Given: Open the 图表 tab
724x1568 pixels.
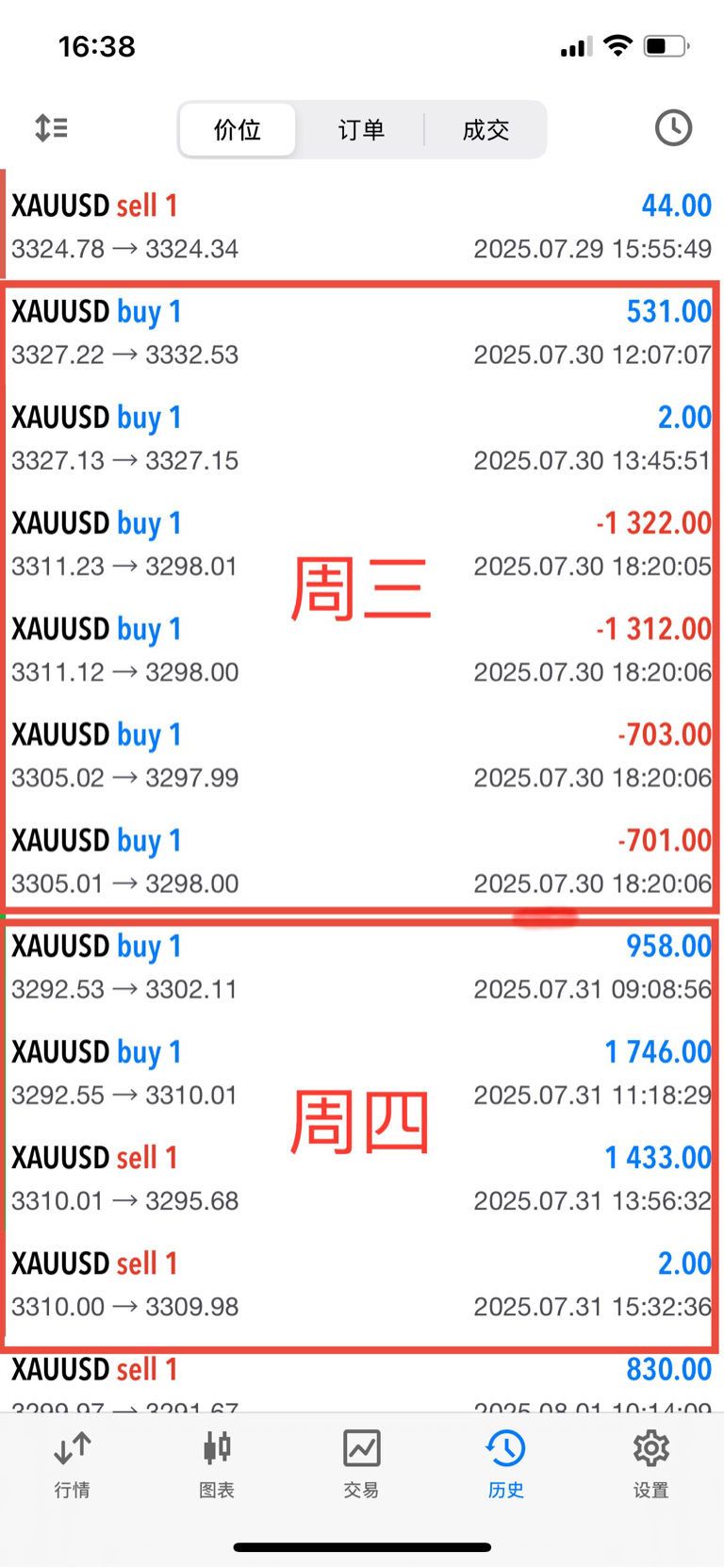Looking at the screenshot, I should click(x=217, y=1463).
